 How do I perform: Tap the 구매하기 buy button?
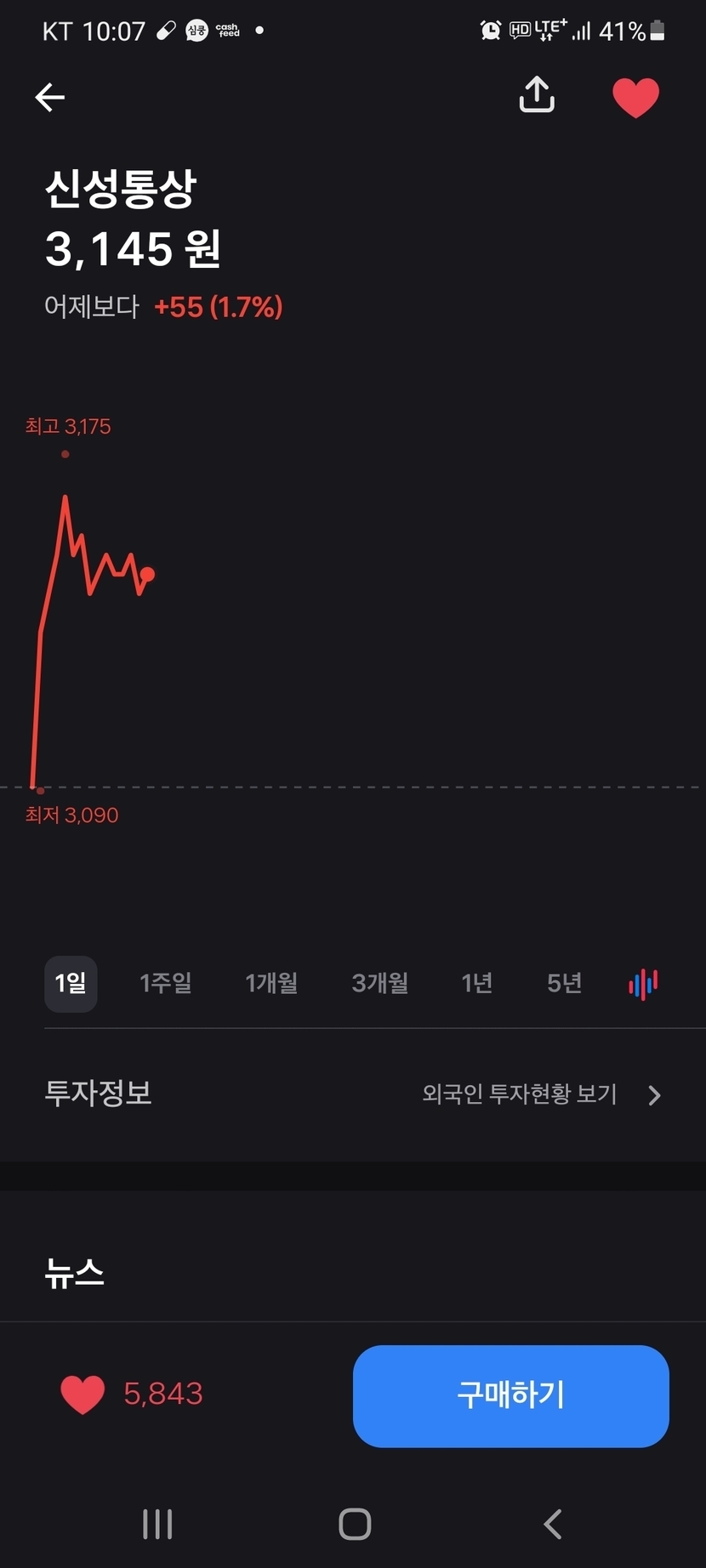pyautogui.click(x=511, y=1396)
